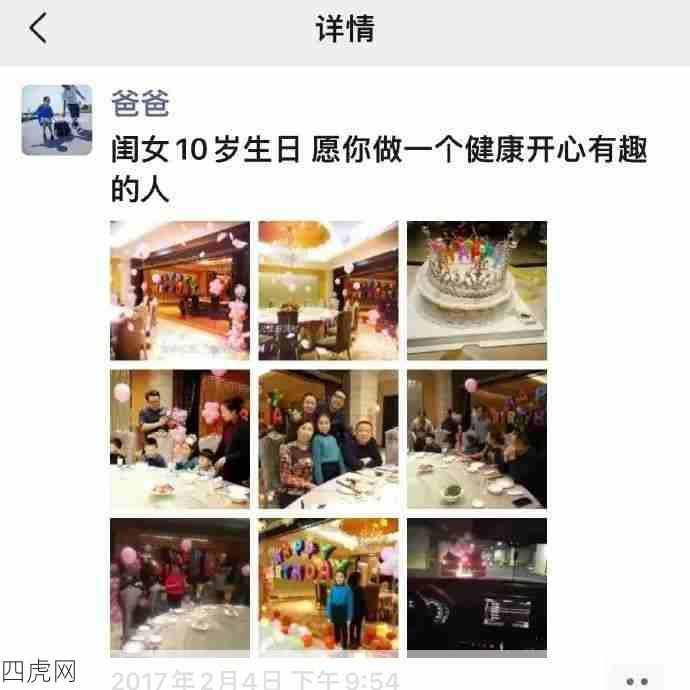Open 爸爸's profile avatar
The height and width of the screenshot is (690, 690).
57,120
